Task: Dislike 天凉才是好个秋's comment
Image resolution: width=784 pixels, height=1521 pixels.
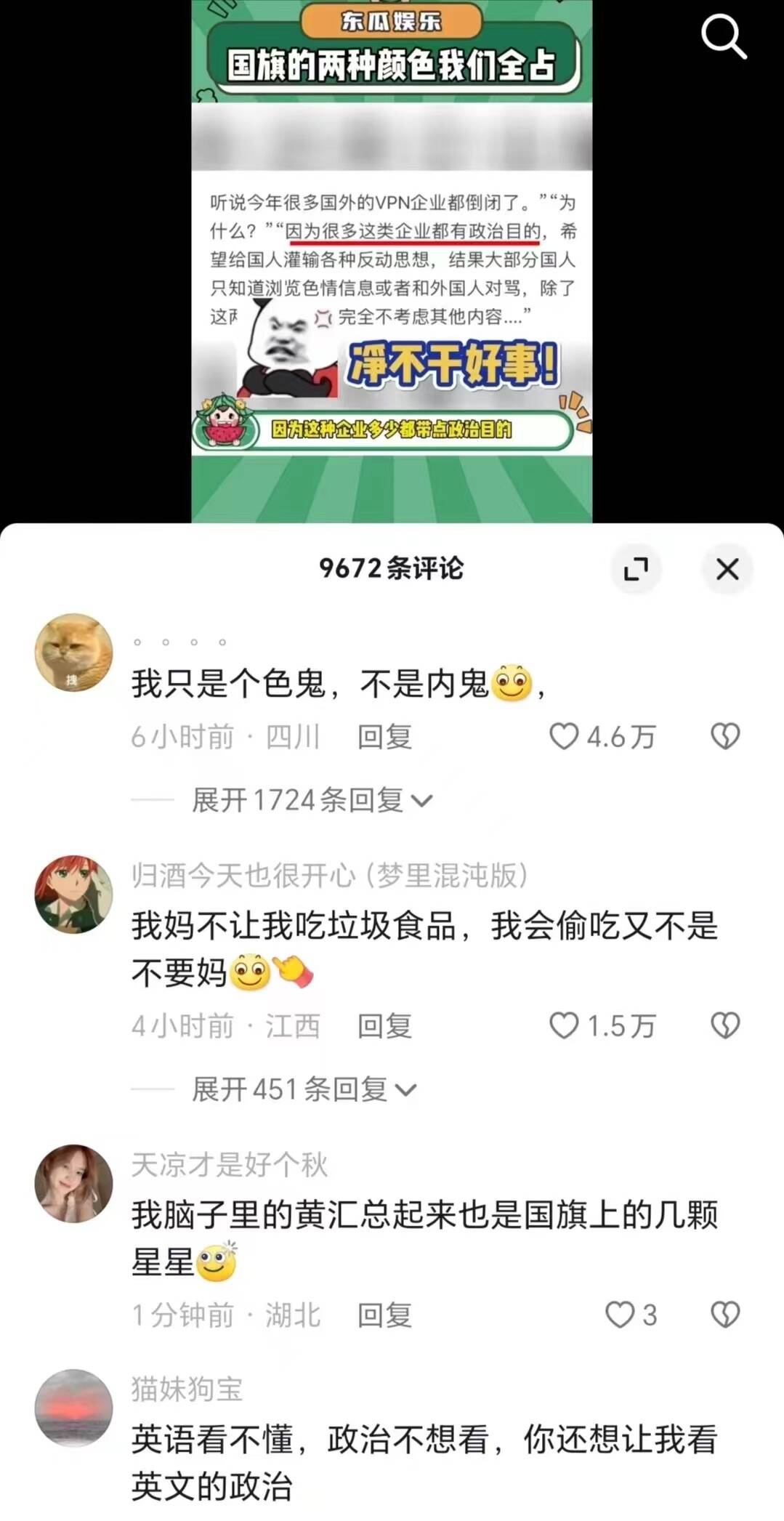Action: [x=725, y=1315]
